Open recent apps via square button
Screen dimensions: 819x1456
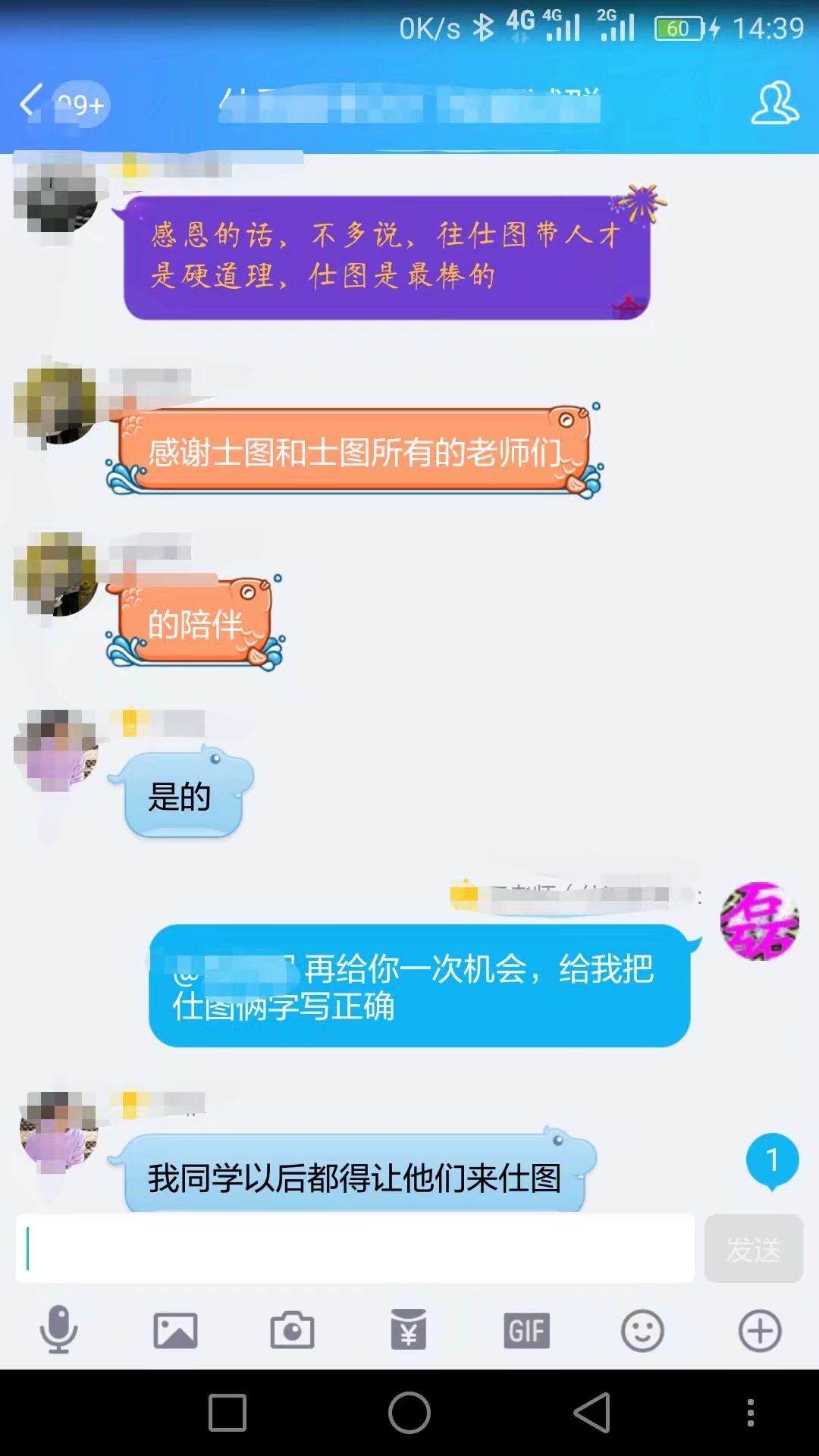[x=227, y=1413]
